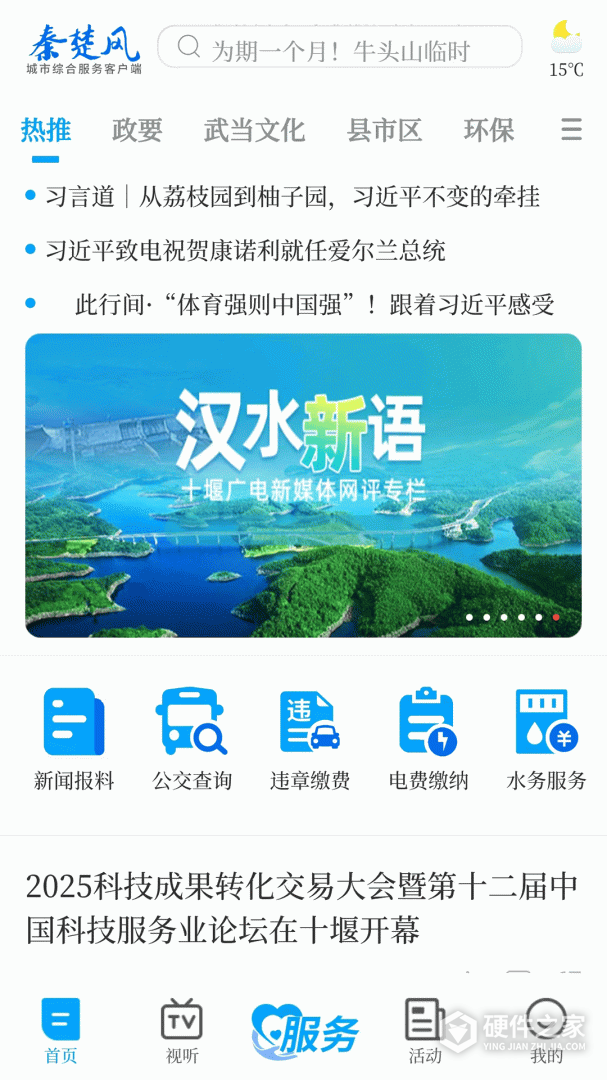607x1080 pixels.
Task: Open 公交查询 bus lookup
Action: pyautogui.click(x=192, y=739)
